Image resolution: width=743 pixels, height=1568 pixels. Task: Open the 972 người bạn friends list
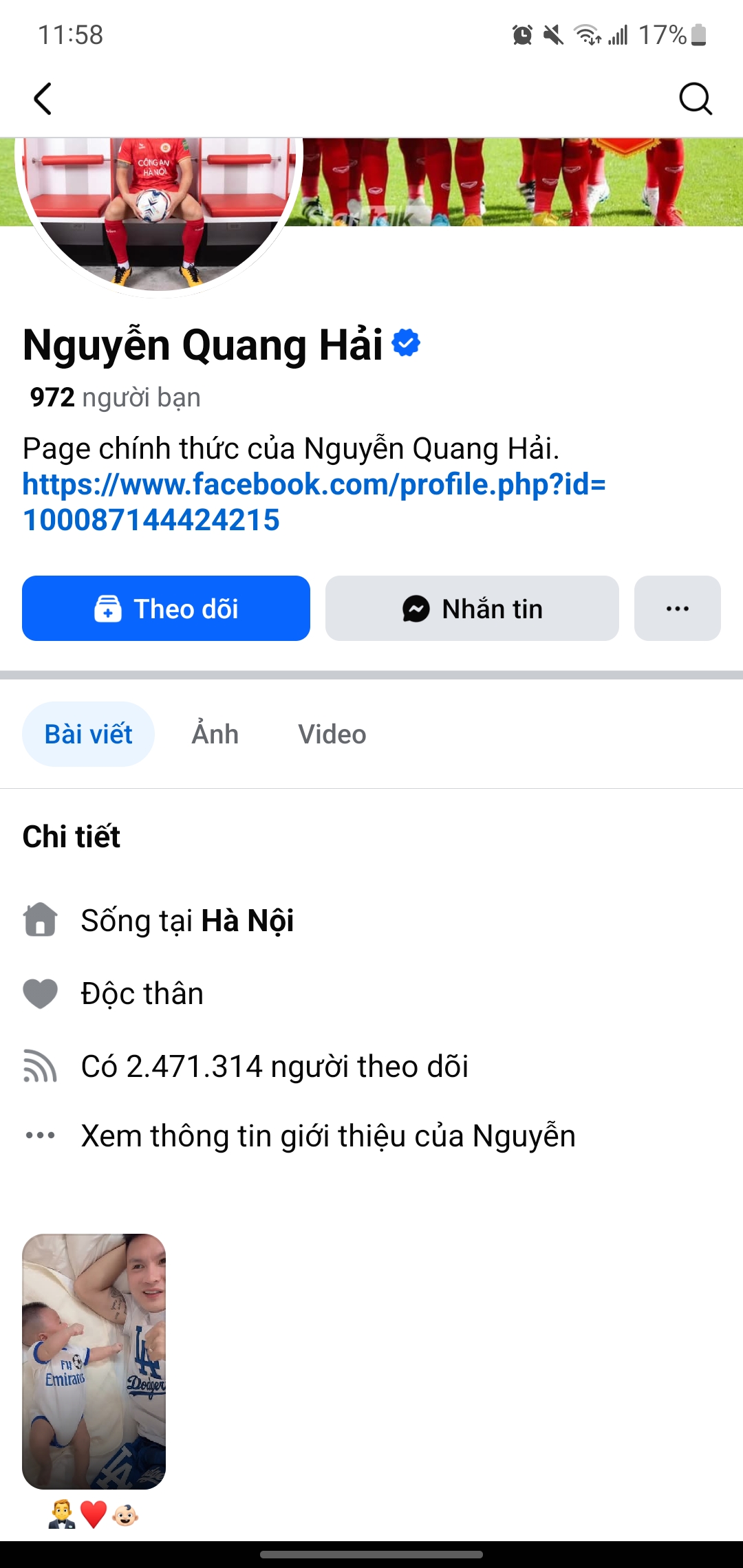(x=115, y=398)
